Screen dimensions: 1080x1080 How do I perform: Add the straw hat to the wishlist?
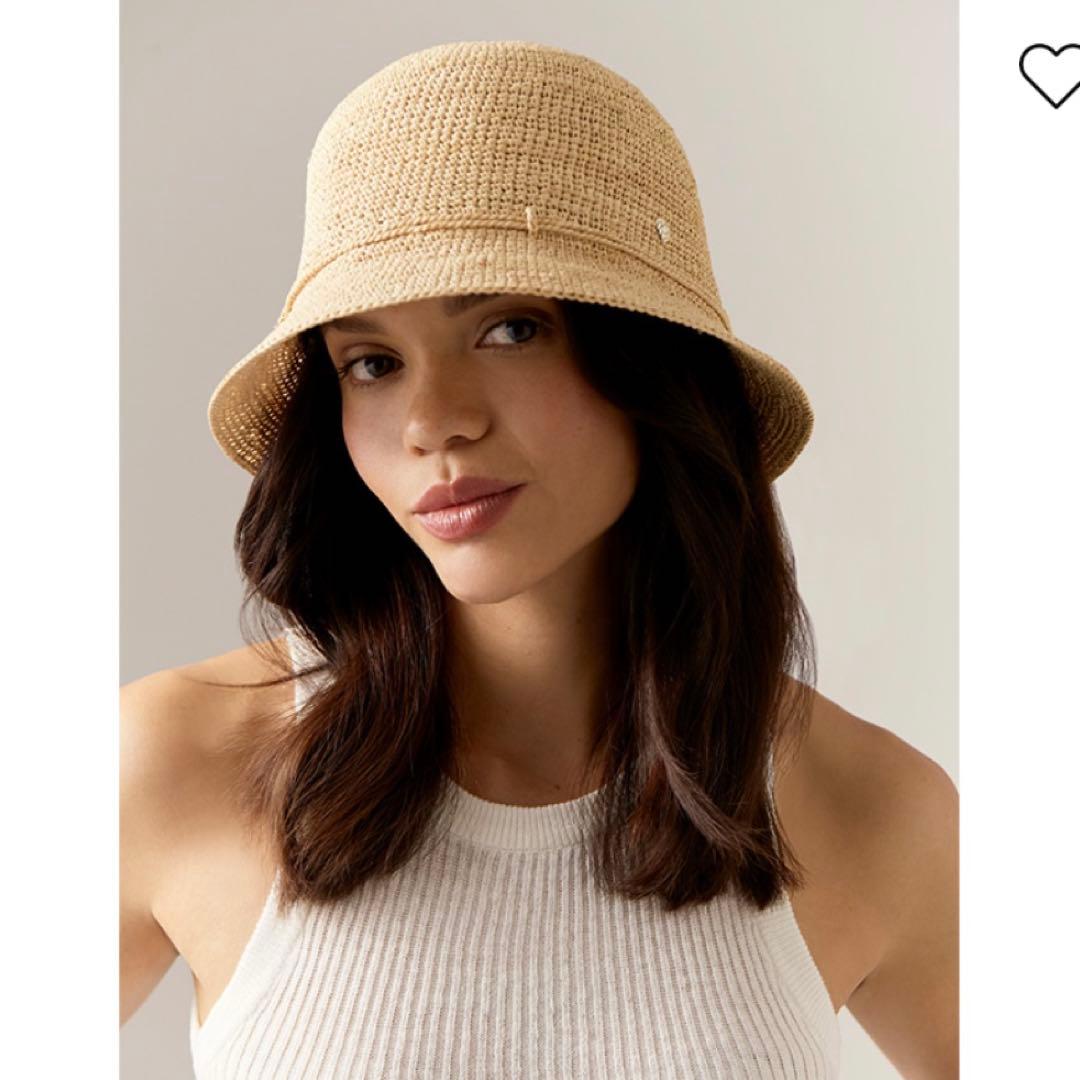1050,75
